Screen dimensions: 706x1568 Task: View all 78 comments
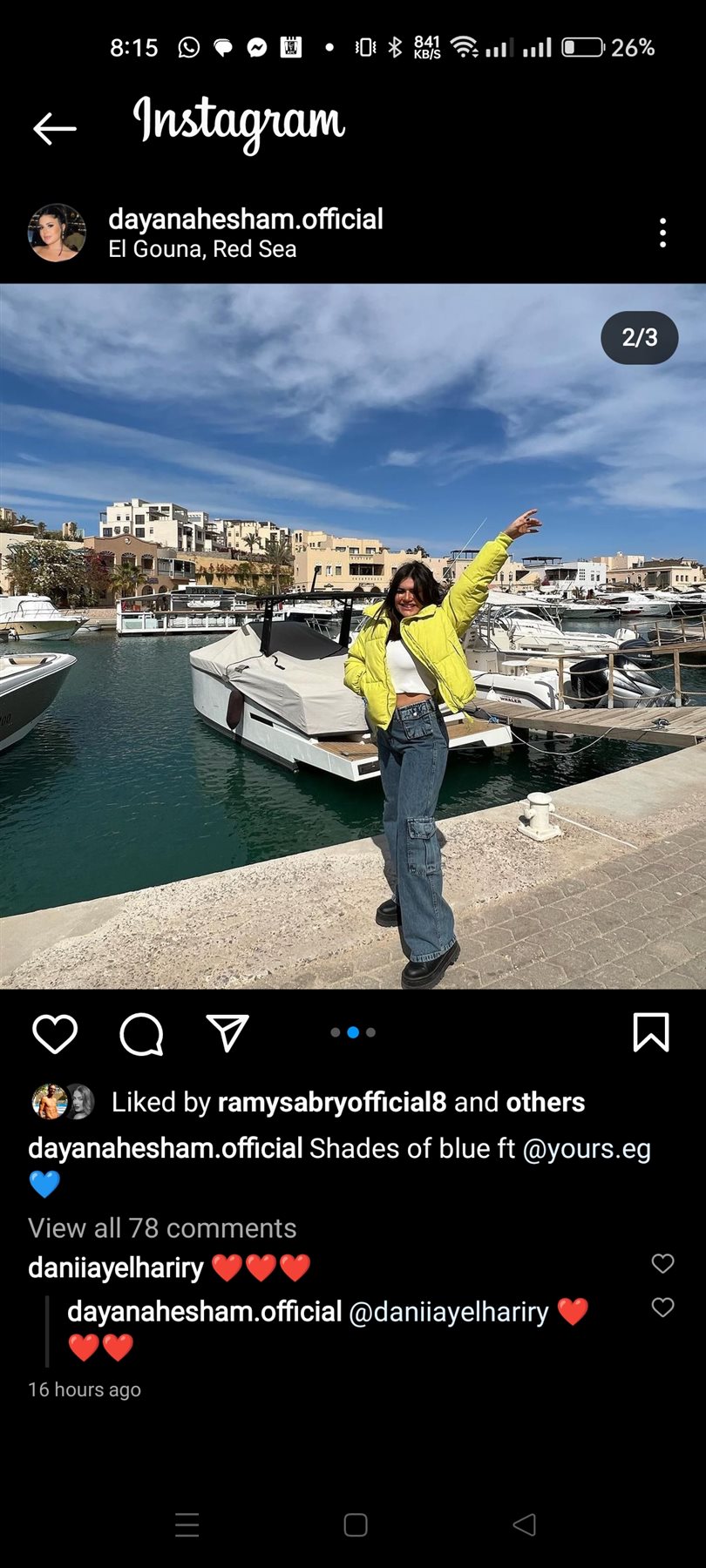pyautogui.click(x=162, y=1228)
